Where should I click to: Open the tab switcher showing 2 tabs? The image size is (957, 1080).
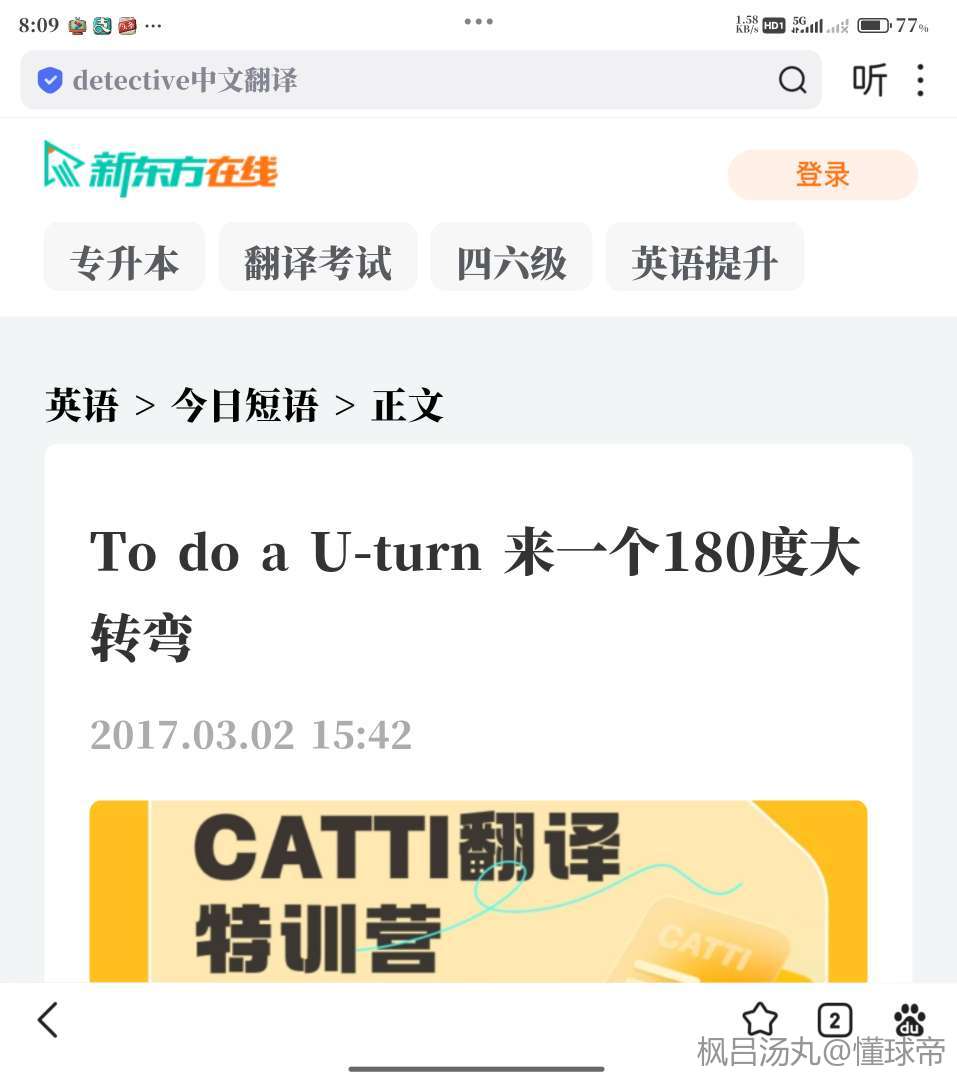835,1020
